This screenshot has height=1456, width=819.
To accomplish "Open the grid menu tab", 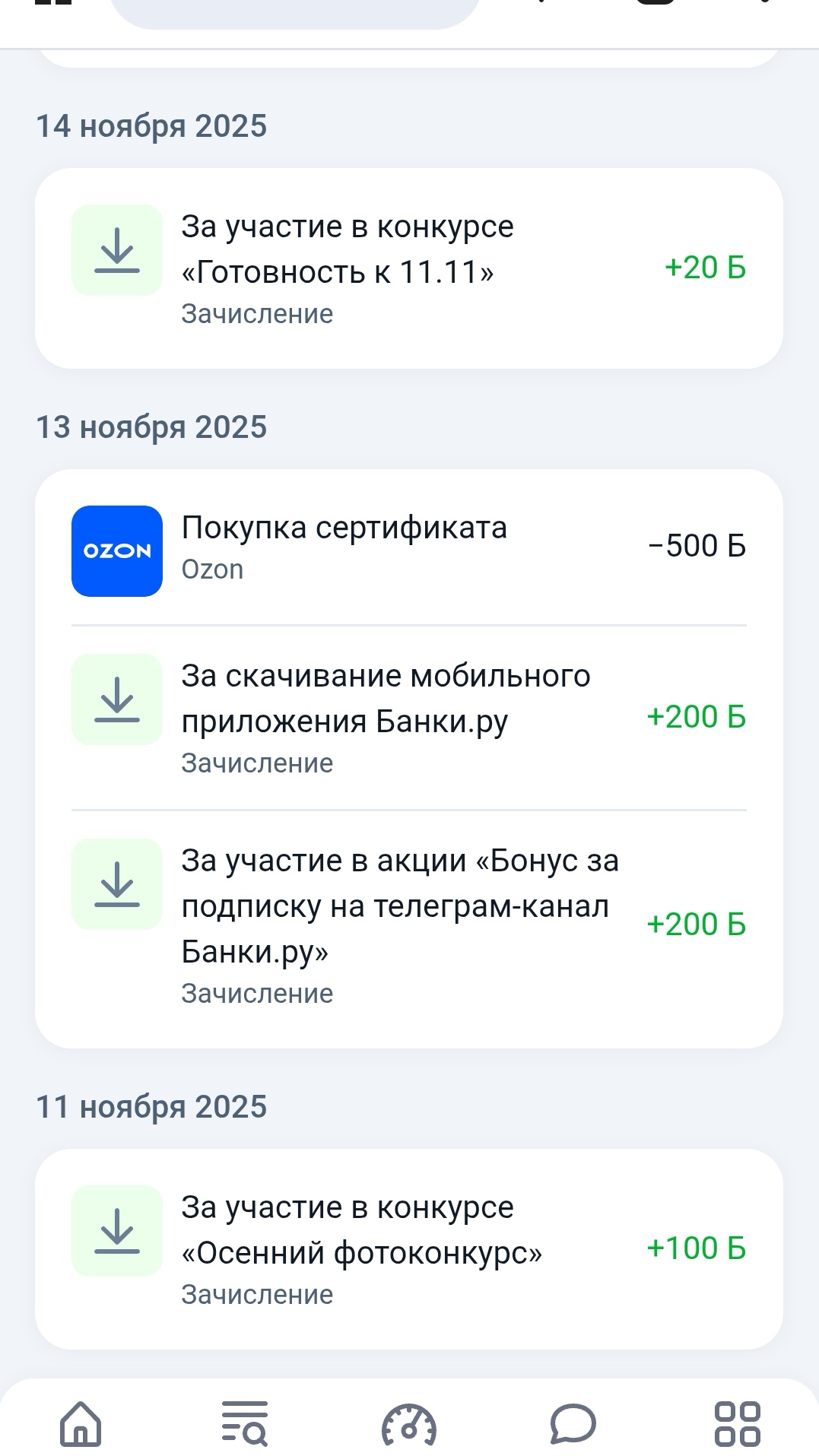I will (737, 1422).
